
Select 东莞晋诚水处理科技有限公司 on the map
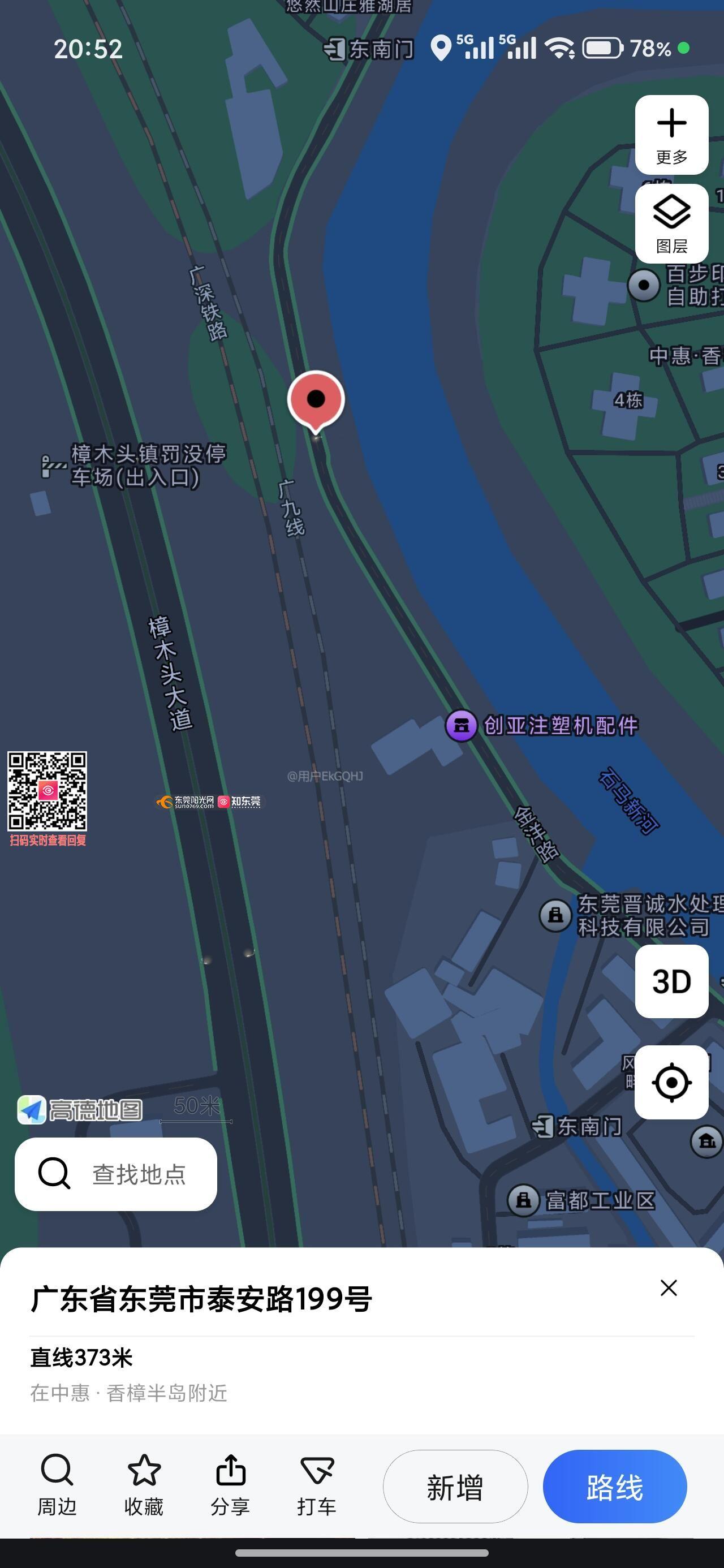(x=555, y=915)
